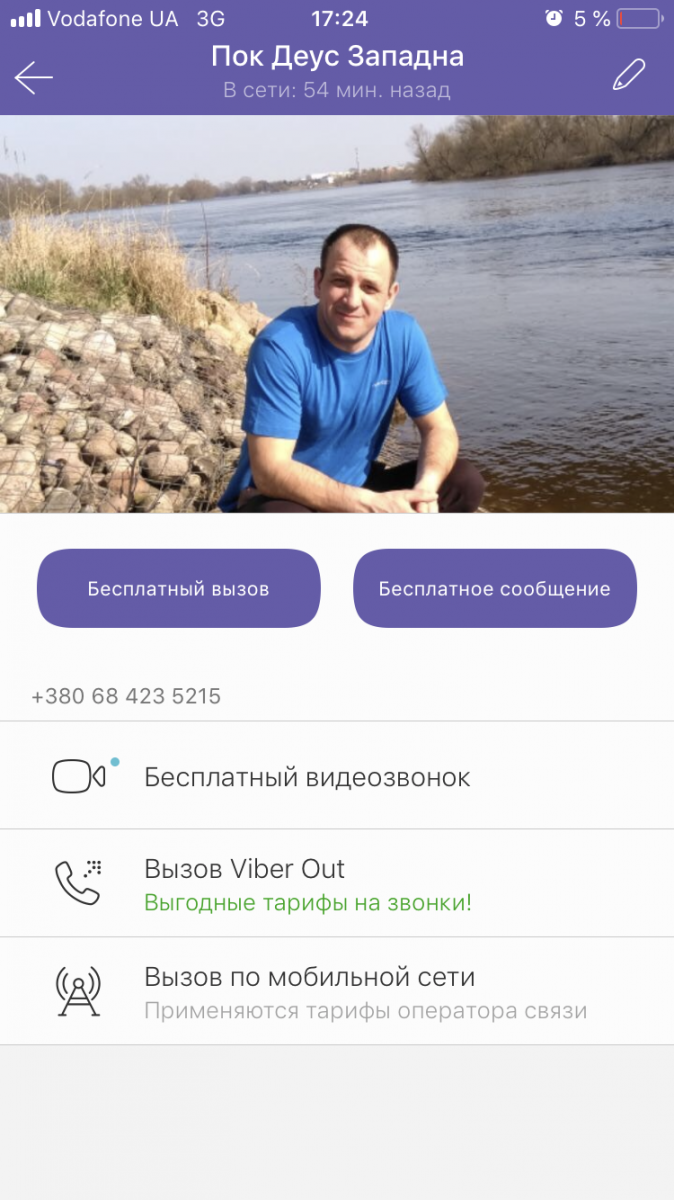674x1200 pixels.
Task: Edit the contact via the pencil icon
Action: [x=629, y=75]
